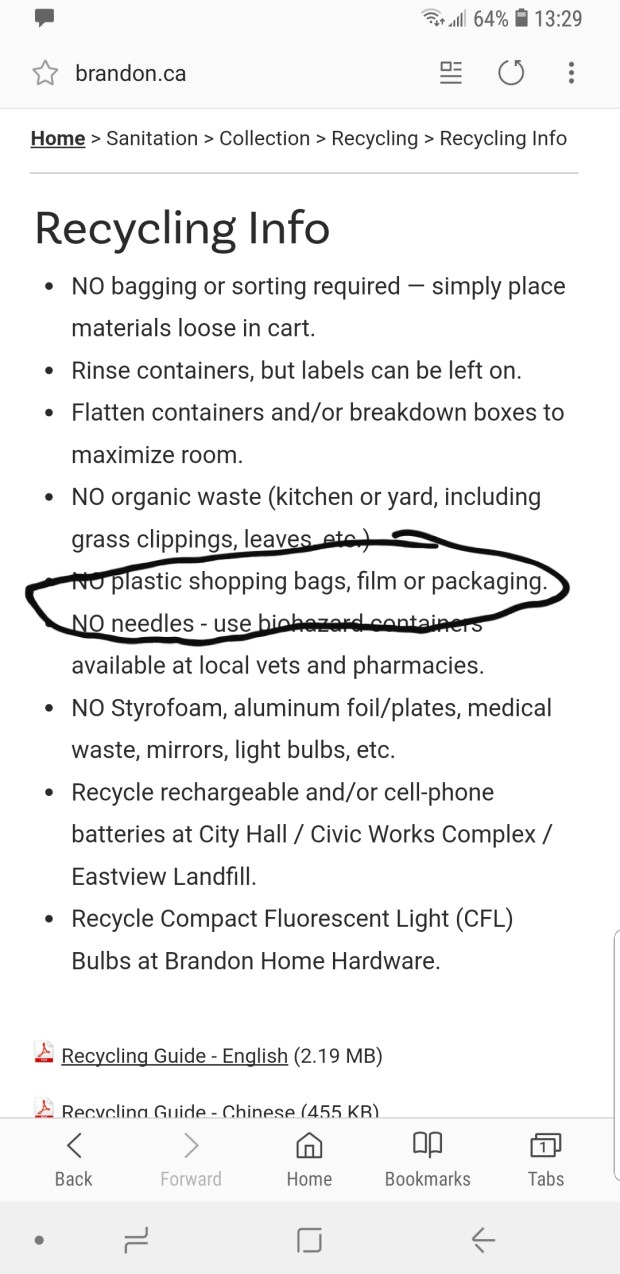The image size is (620, 1274).
Task: Open Recycling Guide - Chinese PDF
Action: point(177,1111)
